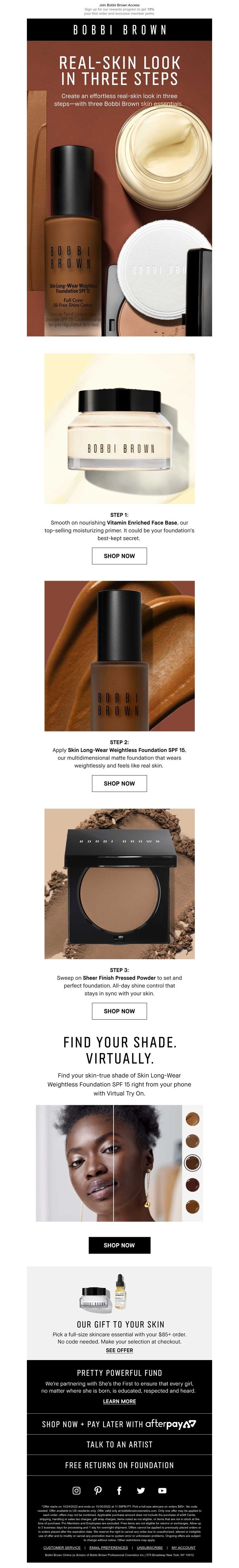239x1568 pixels.
Task: Open Talk to an Artist
Action: tap(119, 1444)
